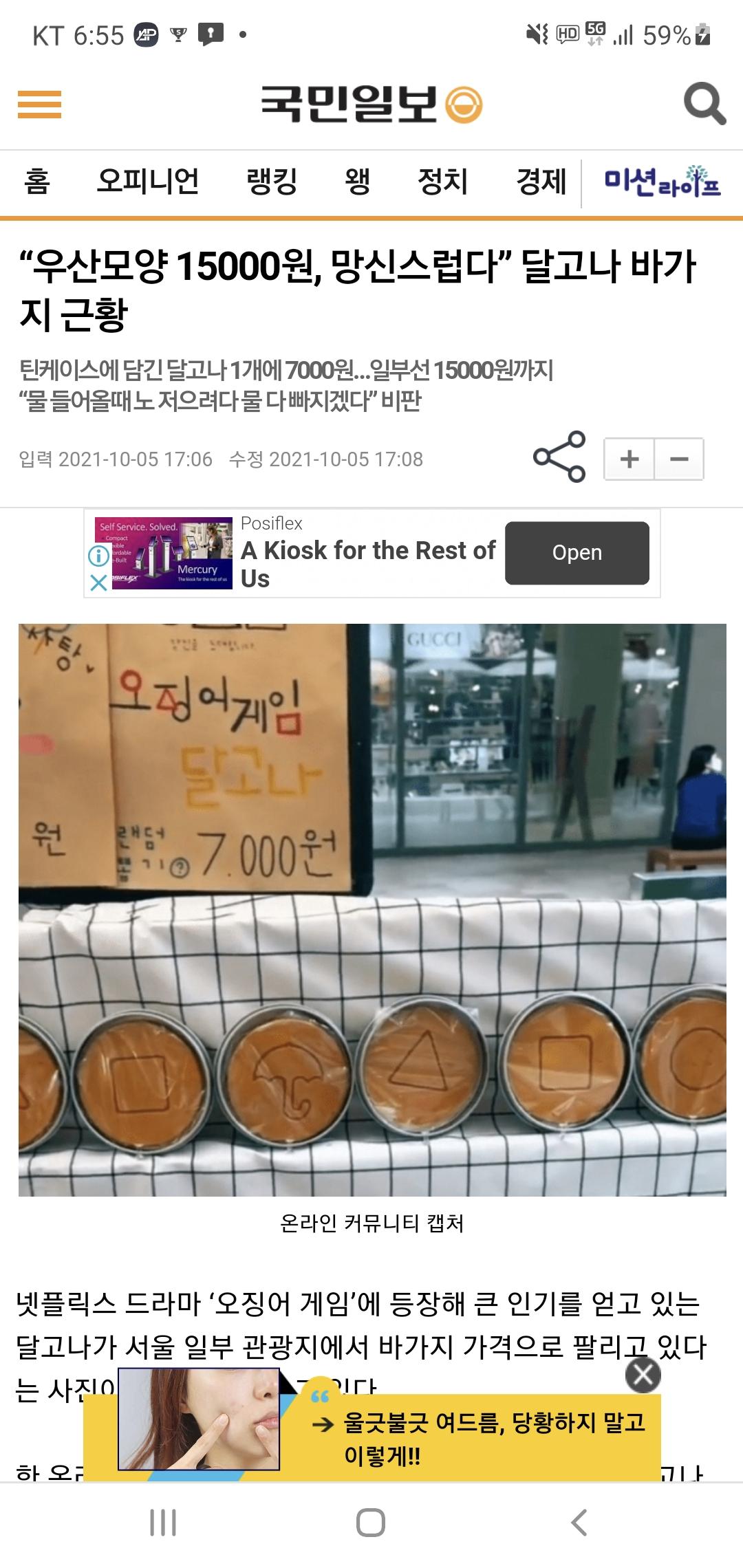Tap Open on the Posiflex ad

click(577, 553)
